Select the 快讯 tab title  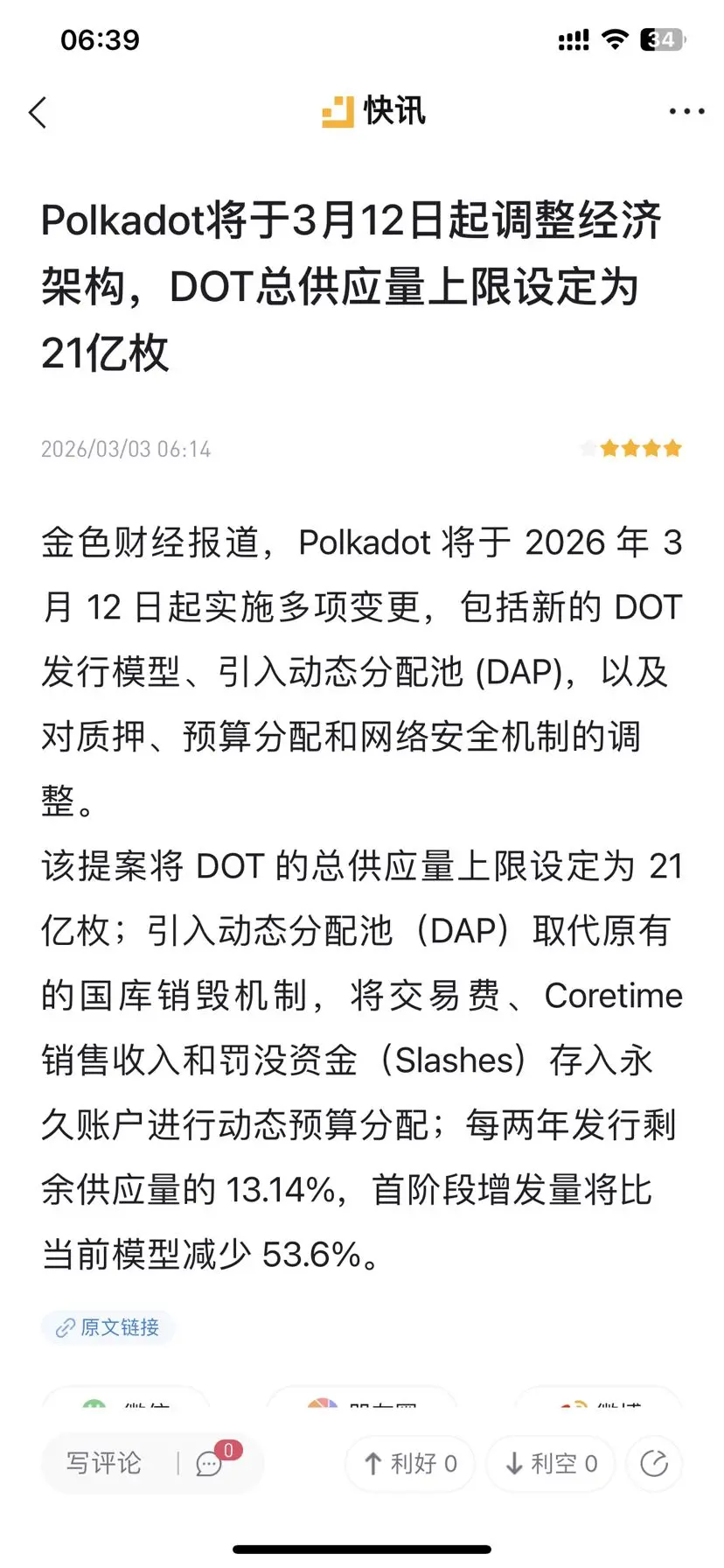(392, 110)
